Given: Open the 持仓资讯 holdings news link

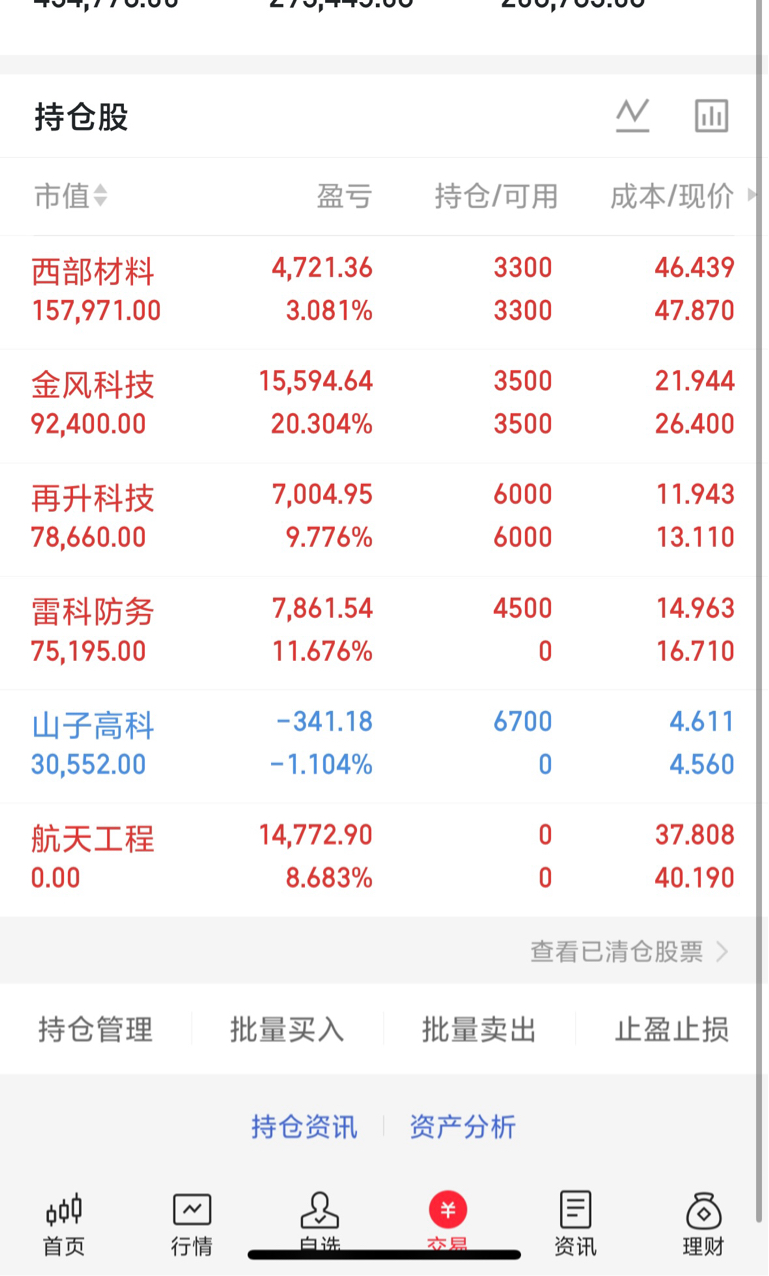Looking at the screenshot, I should click(303, 1127).
